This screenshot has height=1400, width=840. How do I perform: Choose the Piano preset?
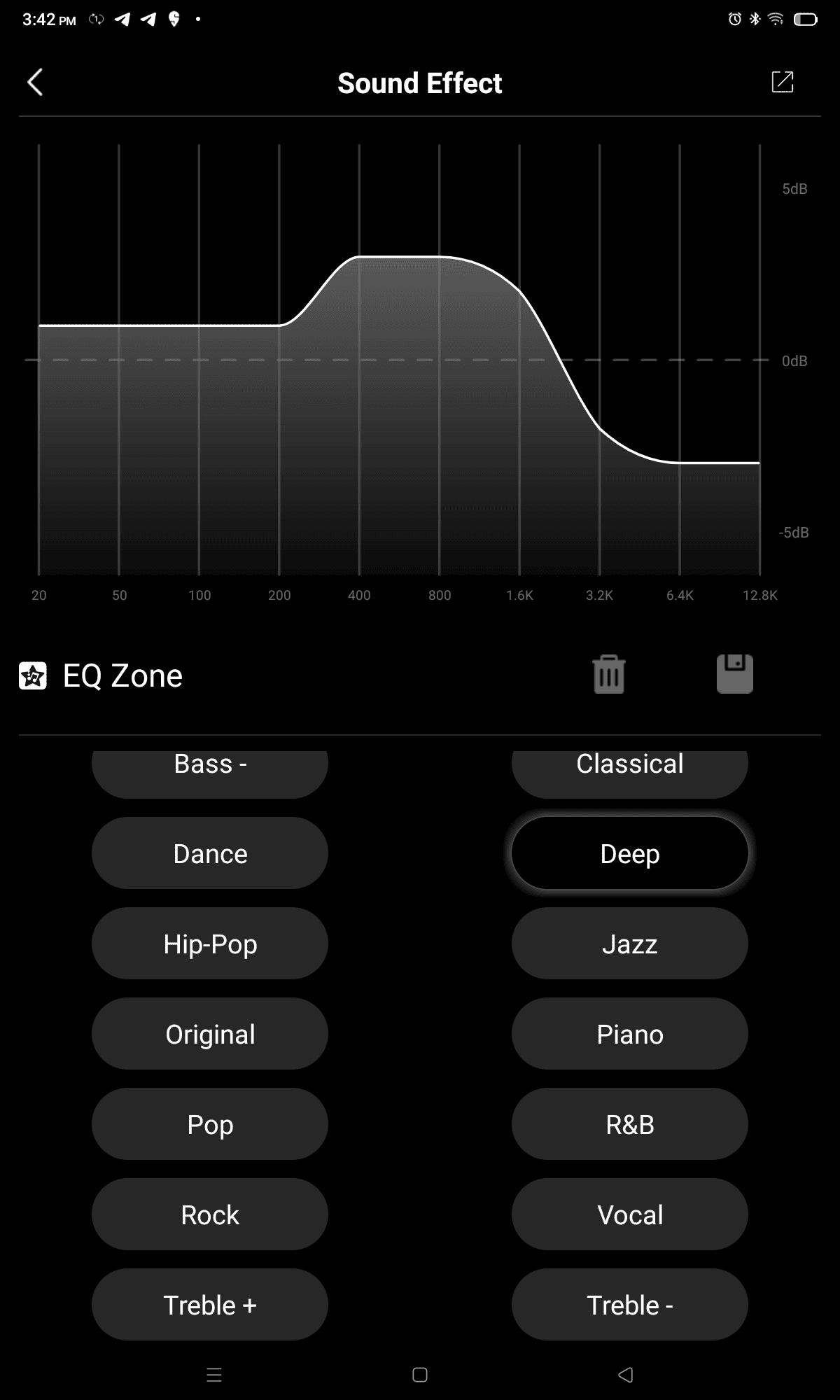[629, 1034]
